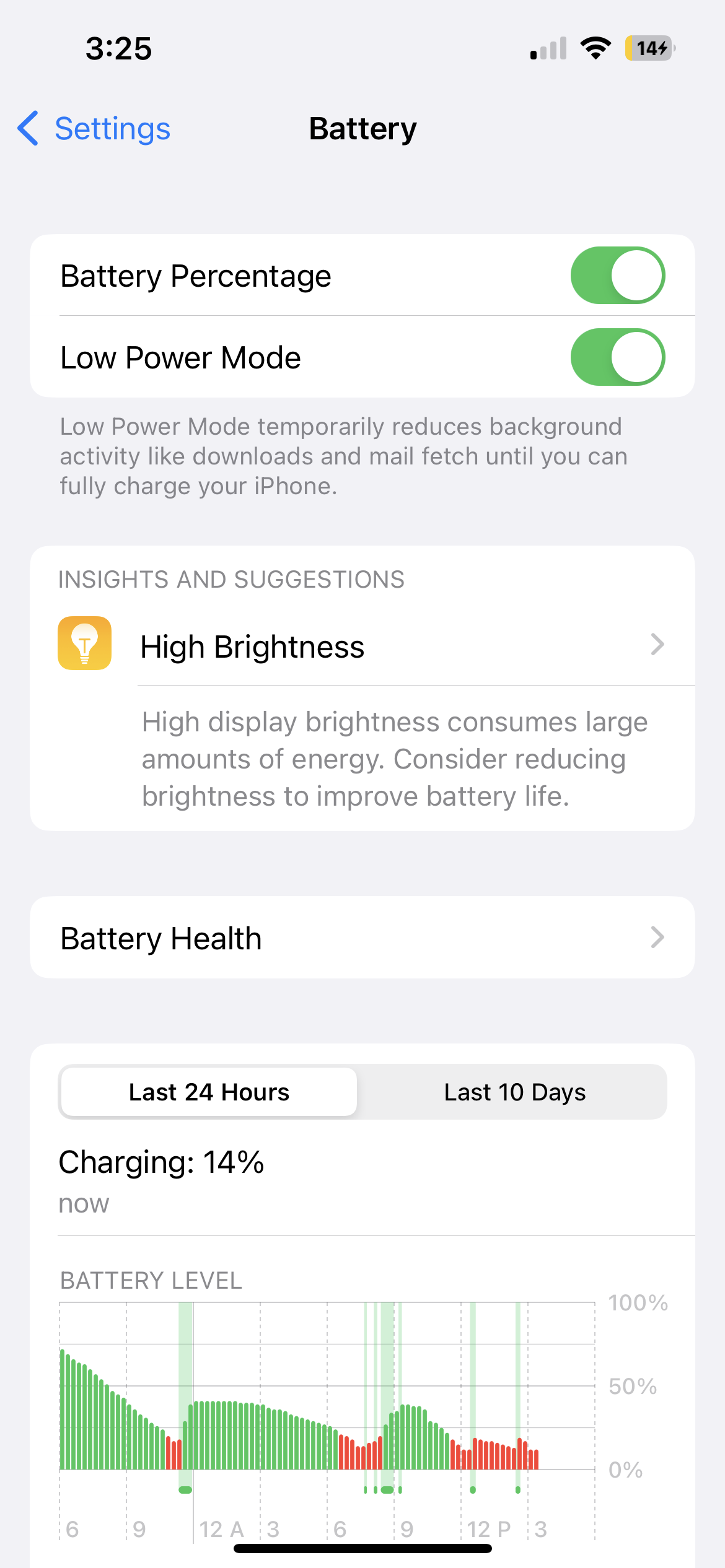Switch to the Last 10 Days tab
The height and width of the screenshot is (1568, 725).
514,1092
